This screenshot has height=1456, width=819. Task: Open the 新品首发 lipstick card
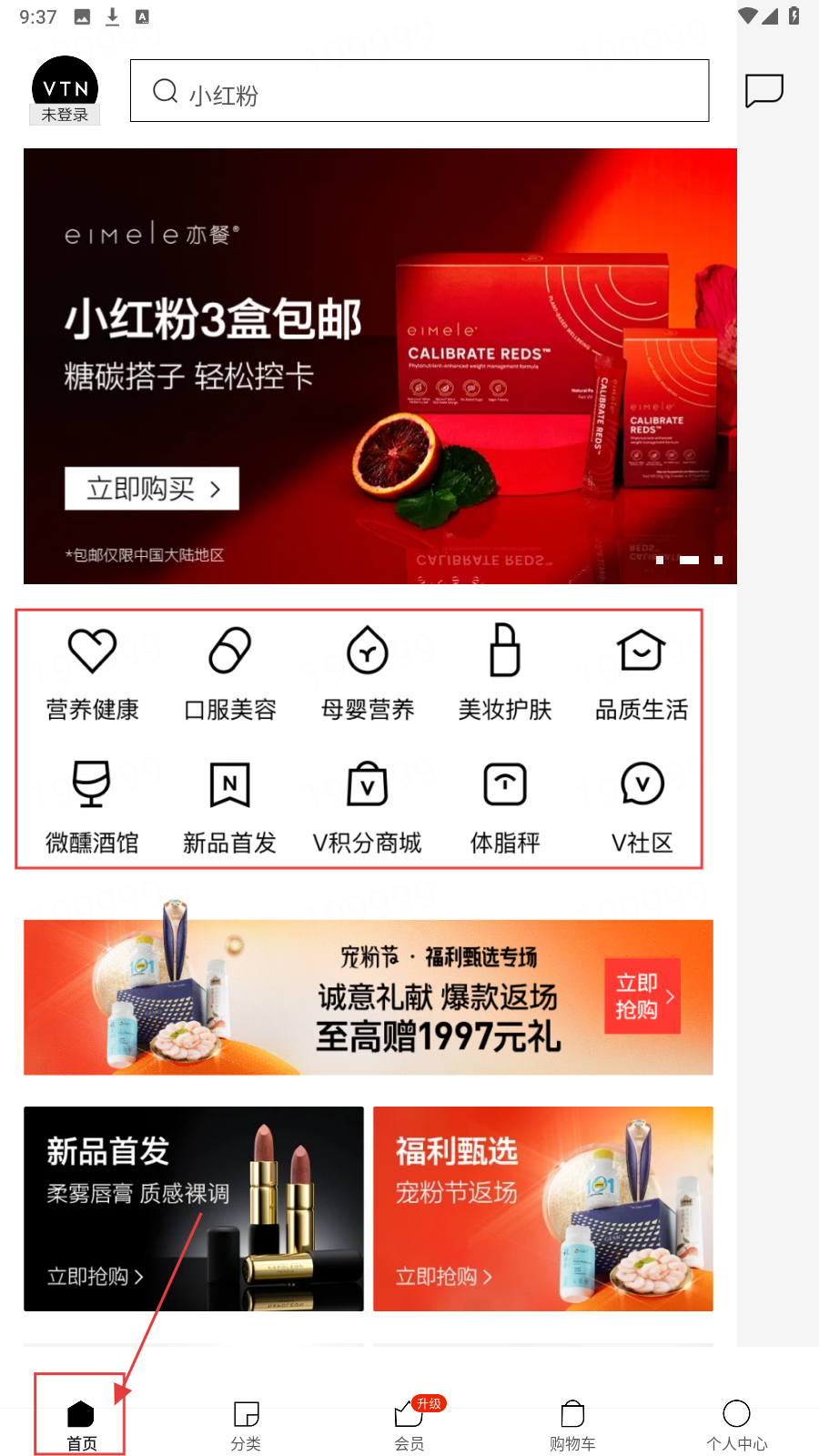click(x=194, y=1208)
